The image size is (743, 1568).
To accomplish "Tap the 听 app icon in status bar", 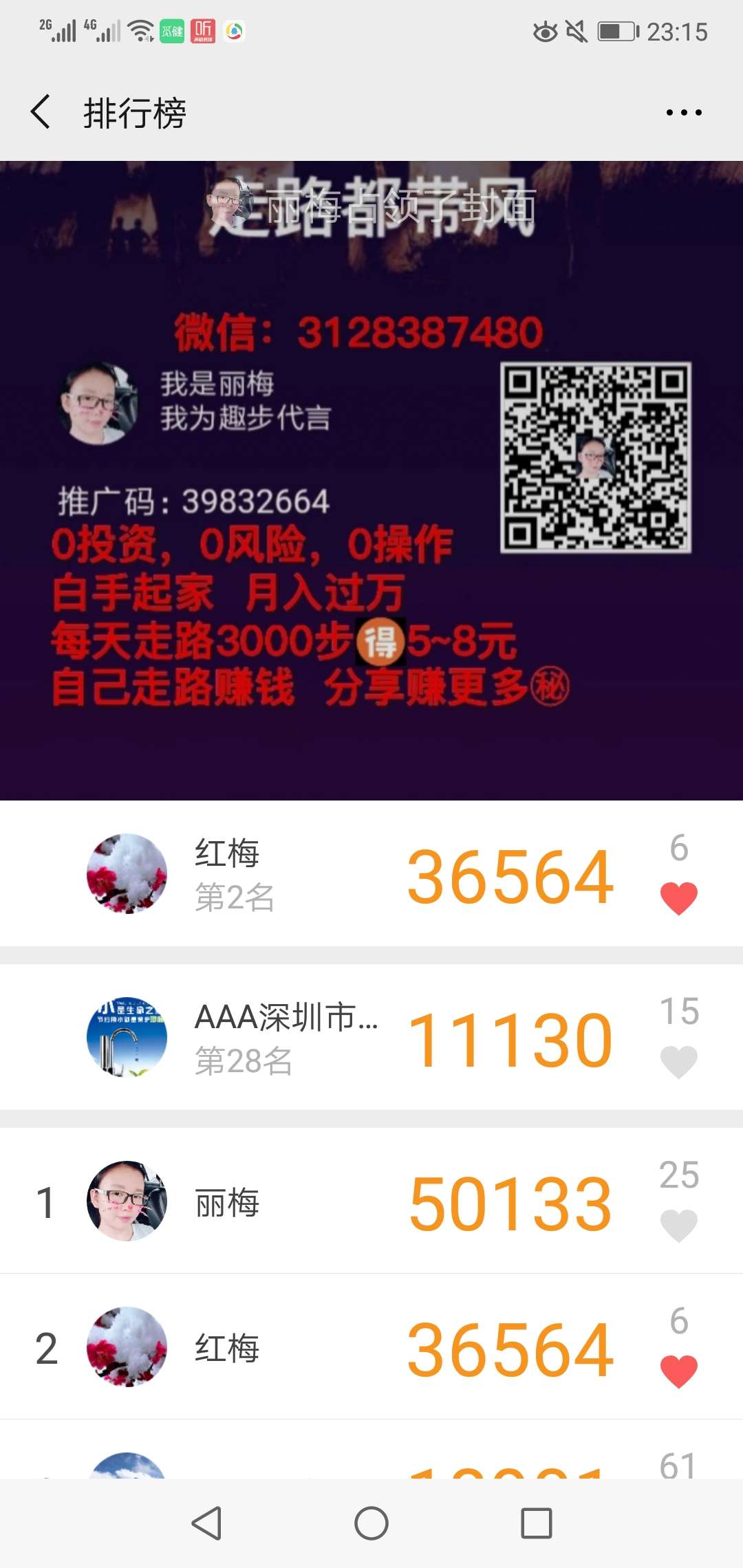I will tap(204, 31).
